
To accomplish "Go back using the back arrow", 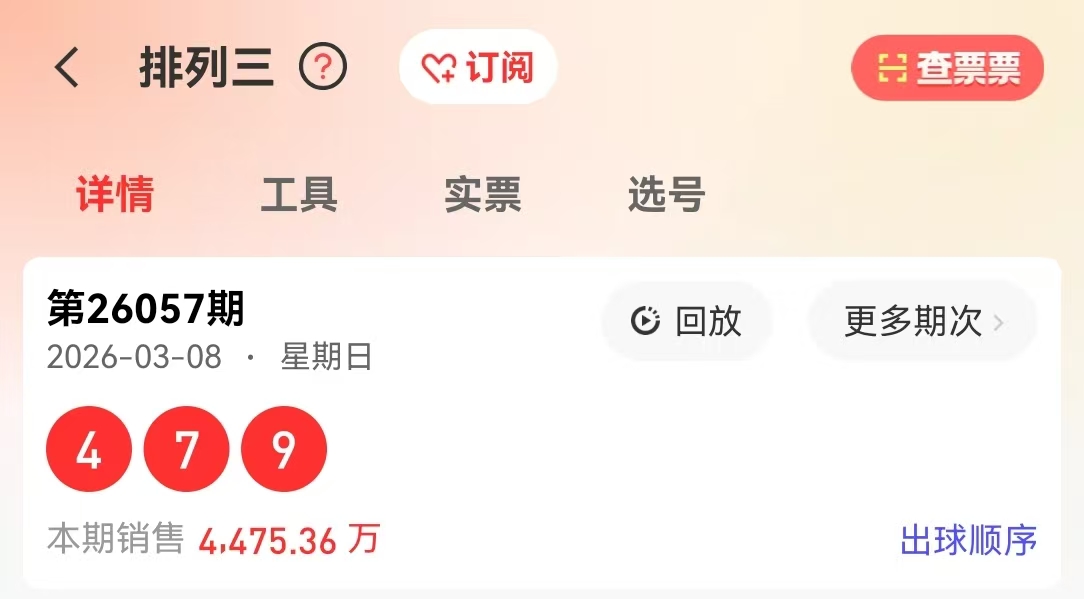I will (66, 68).
